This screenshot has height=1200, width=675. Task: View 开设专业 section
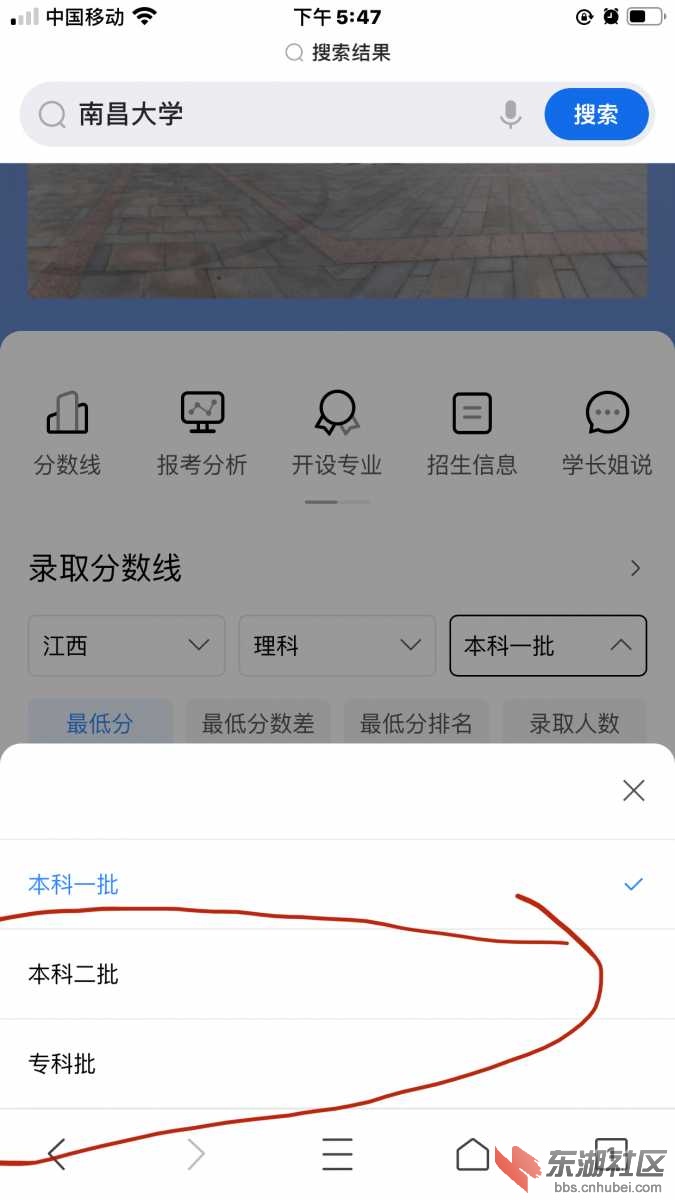click(337, 432)
